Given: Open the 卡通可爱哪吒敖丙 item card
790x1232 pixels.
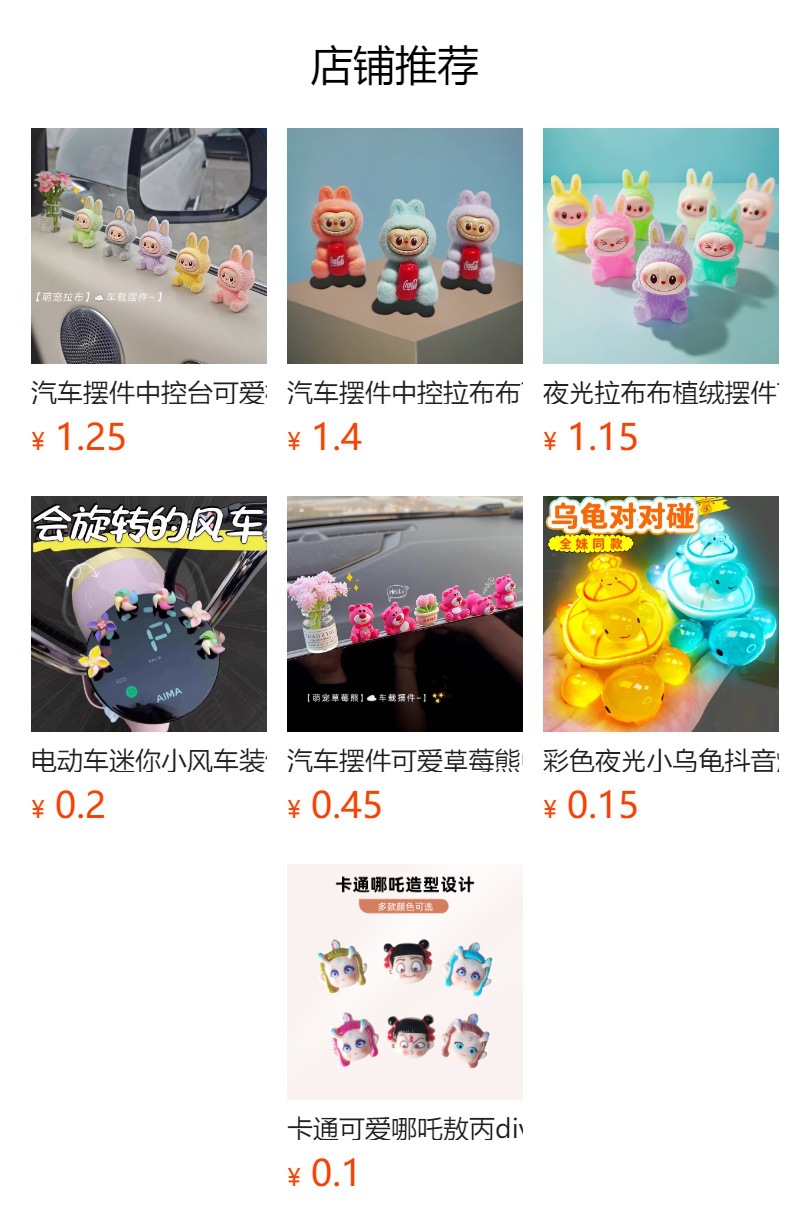Looking at the screenshot, I should pyautogui.click(x=404, y=982).
